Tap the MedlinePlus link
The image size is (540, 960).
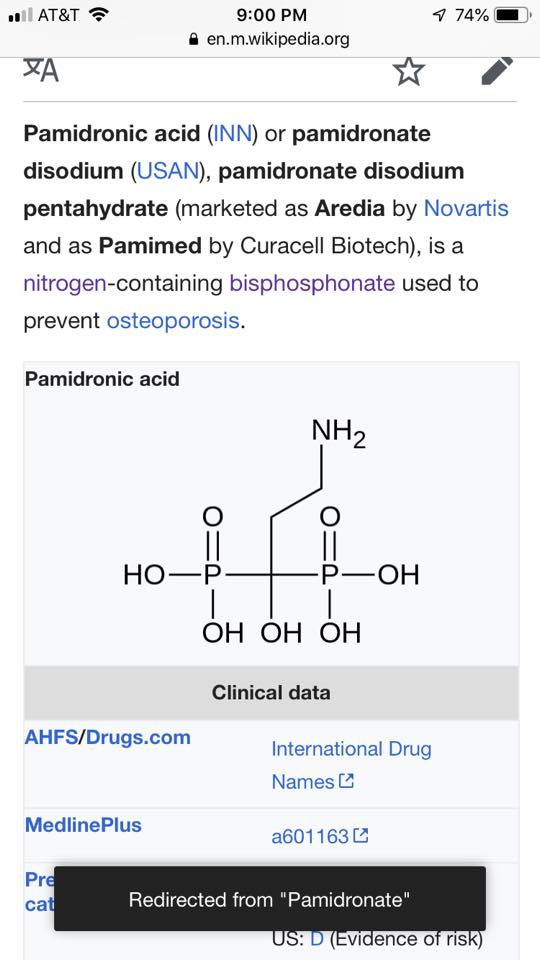pos(83,825)
